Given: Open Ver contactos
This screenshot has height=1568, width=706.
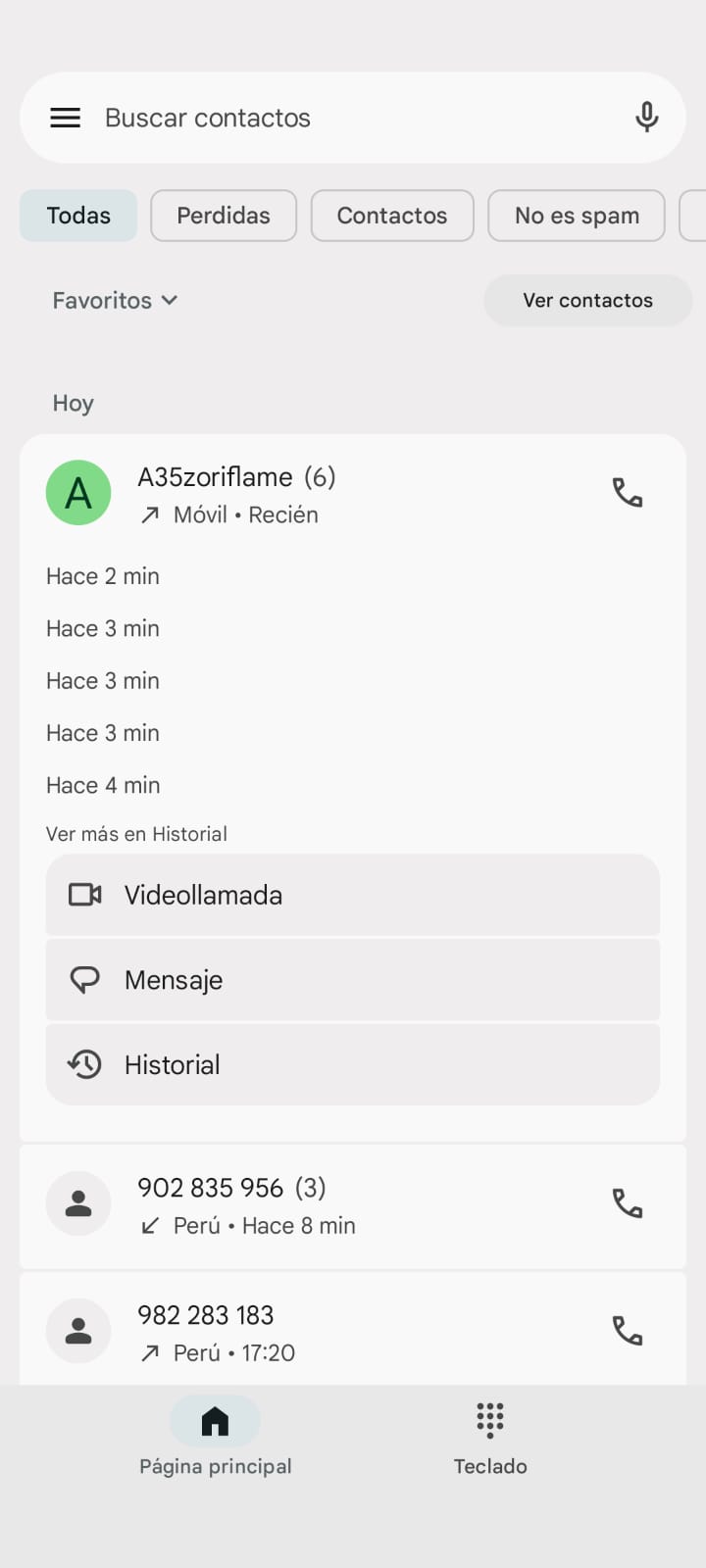Looking at the screenshot, I should click(587, 301).
